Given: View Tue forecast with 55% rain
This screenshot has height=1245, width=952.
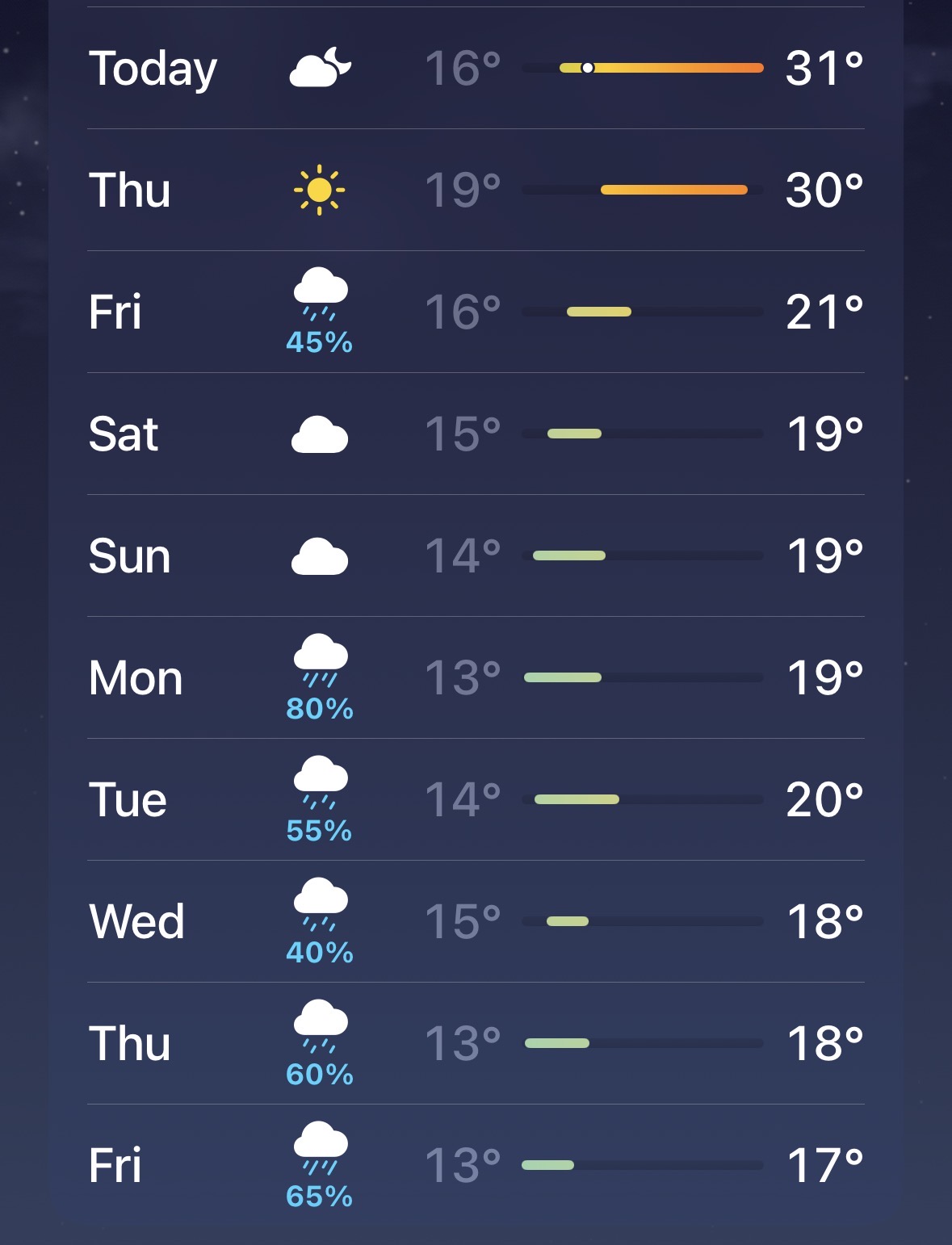Looking at the screenshot, I should click(476, 800).
